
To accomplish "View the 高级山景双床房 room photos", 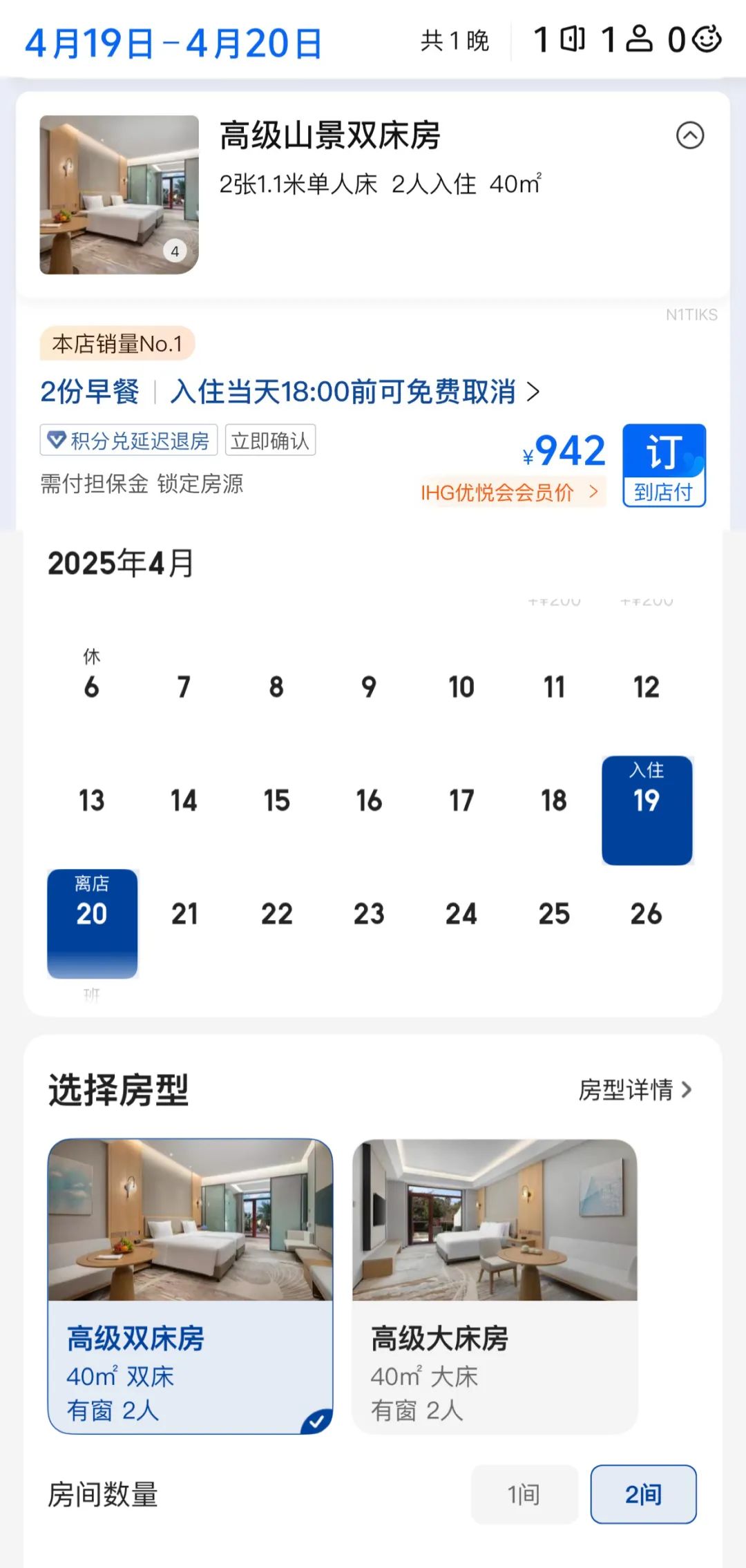I will click(119, 195).
